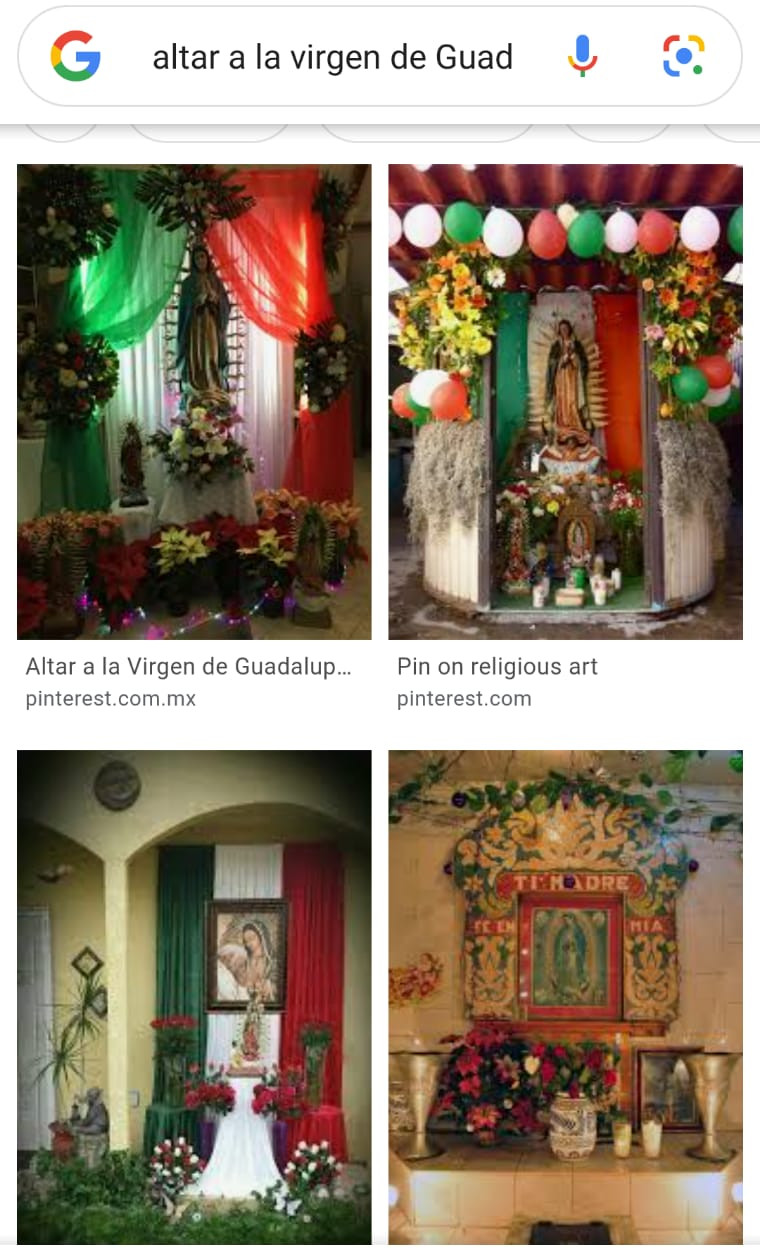View the Tu Madre tiled shrine image

(565, 997)
